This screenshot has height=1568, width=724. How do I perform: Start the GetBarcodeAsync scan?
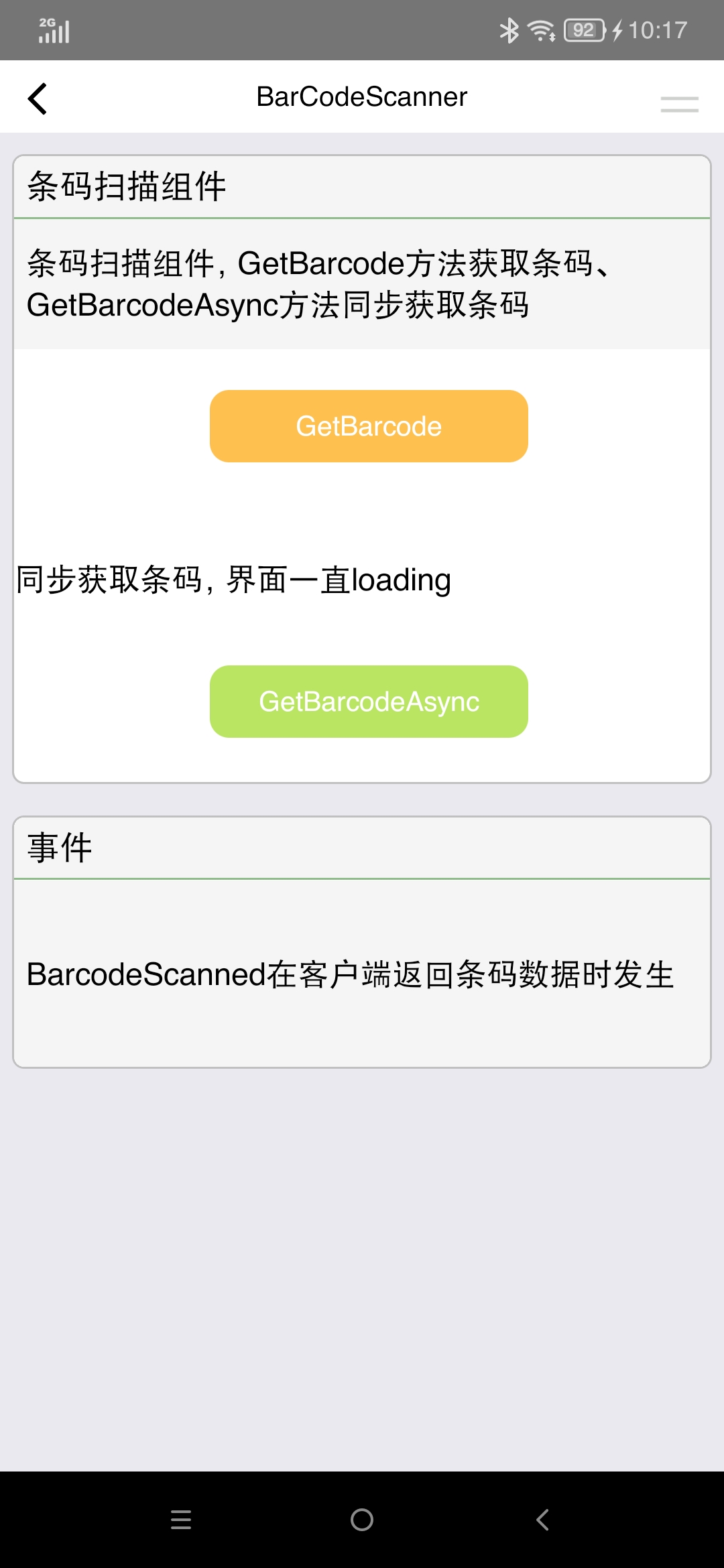(369, 702)
